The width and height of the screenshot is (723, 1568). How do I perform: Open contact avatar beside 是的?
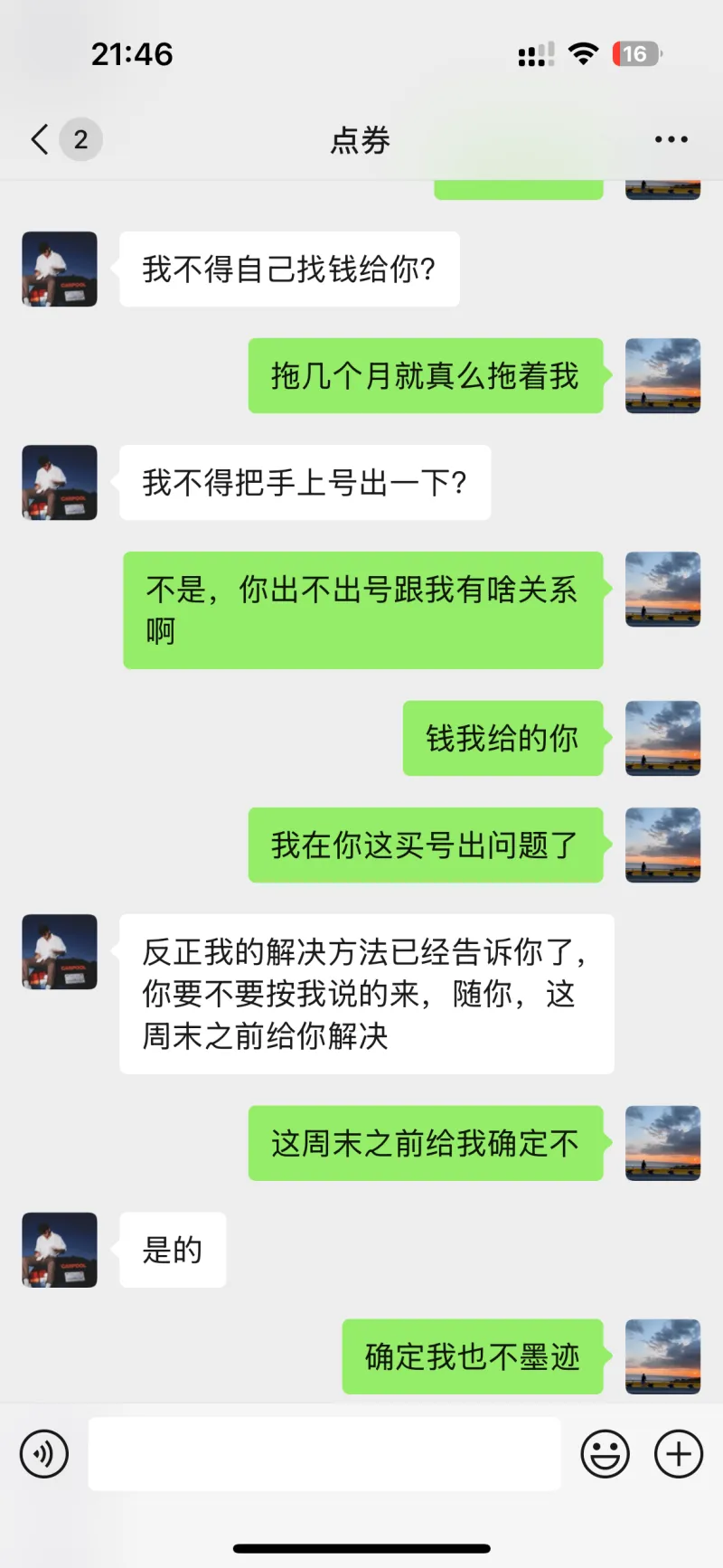pos(60,1250)
